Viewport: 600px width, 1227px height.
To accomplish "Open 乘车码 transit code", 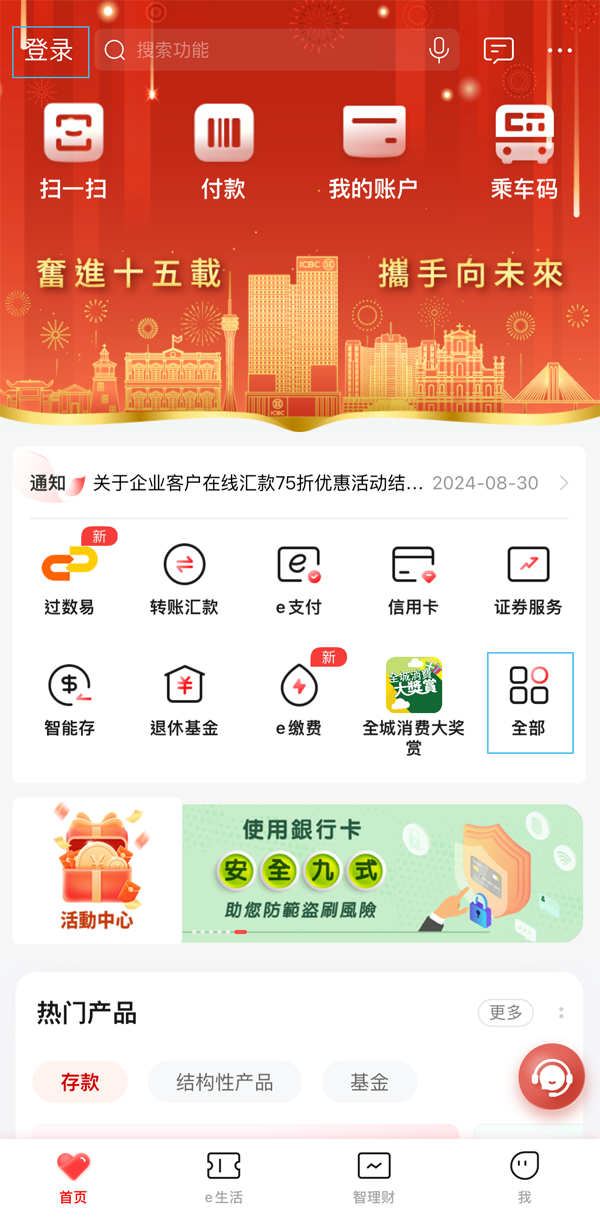I will coord(524,152).
